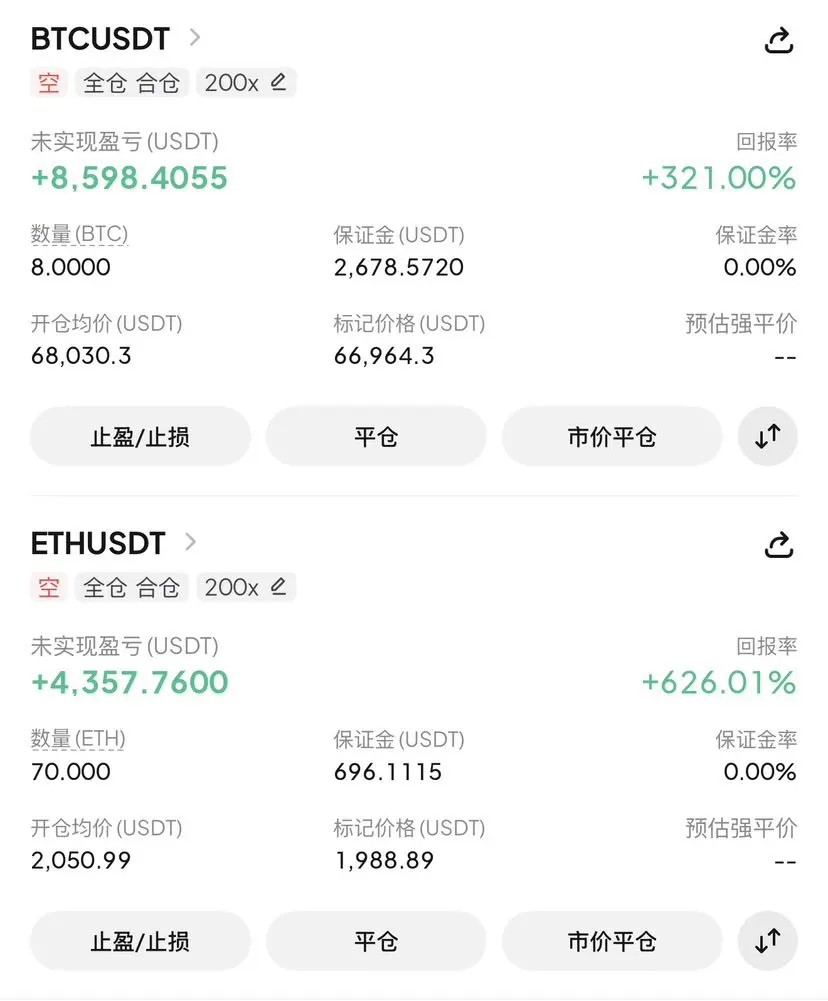Share the ETHUSDT position
This screenshot has width=828, height=1001.
click(x=778, y=545)
